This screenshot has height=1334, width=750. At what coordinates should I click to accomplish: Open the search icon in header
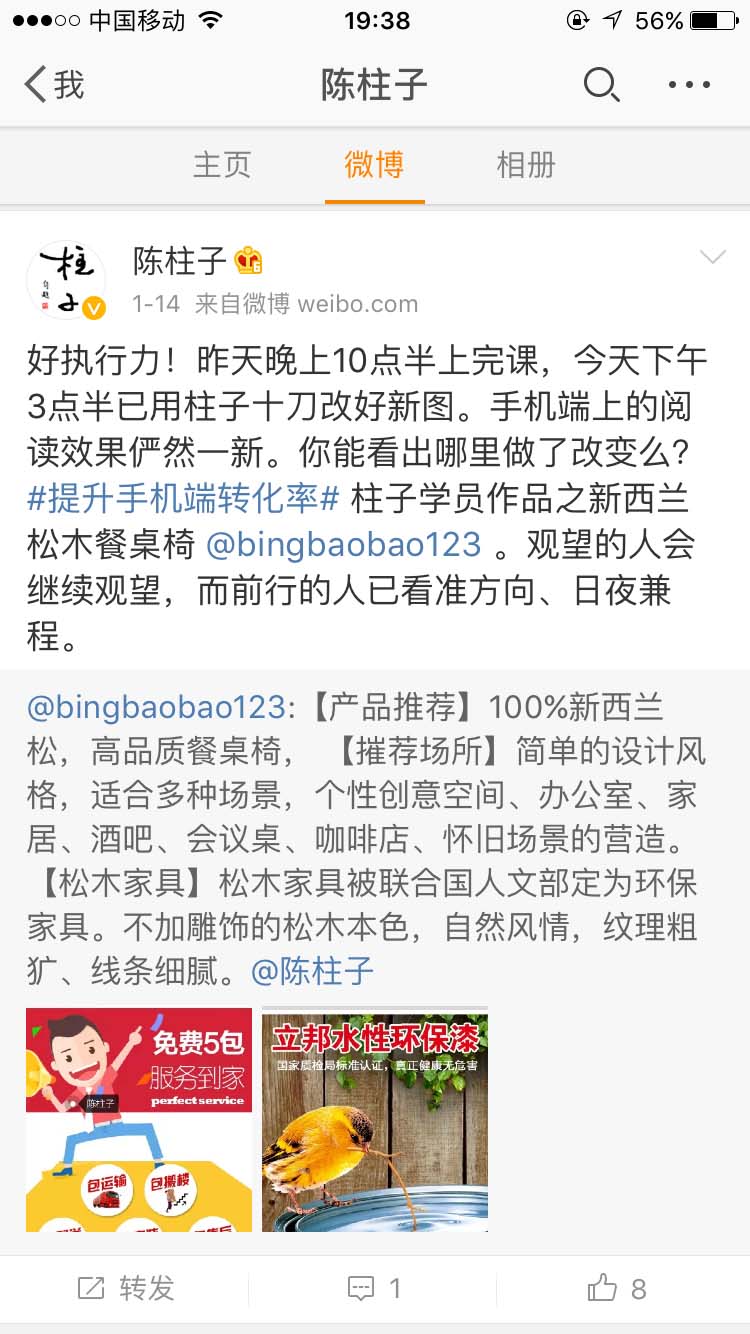point(601,85)
